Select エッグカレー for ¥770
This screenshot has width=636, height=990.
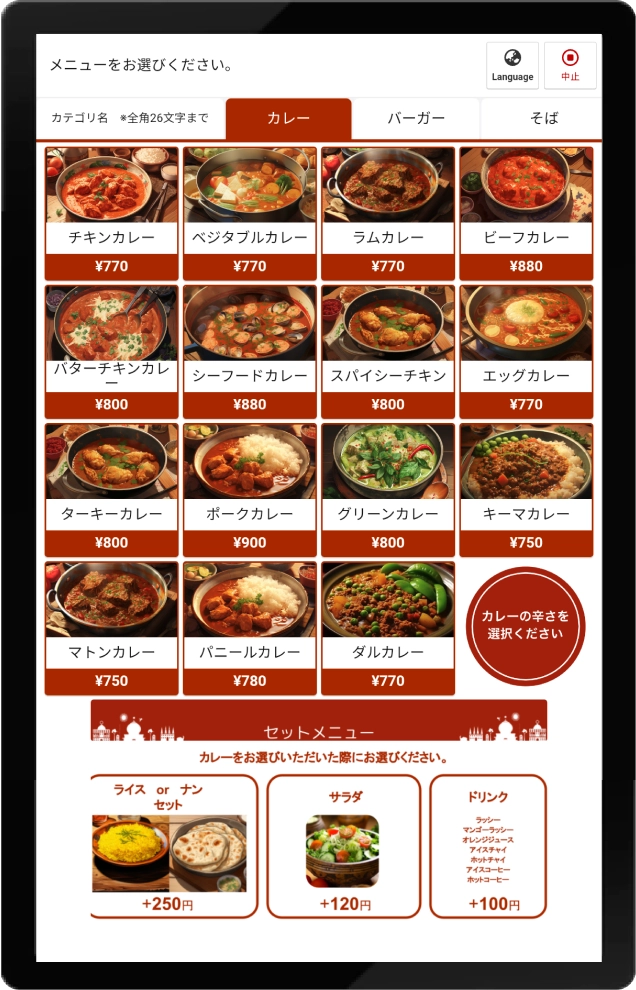coord(526,351)
